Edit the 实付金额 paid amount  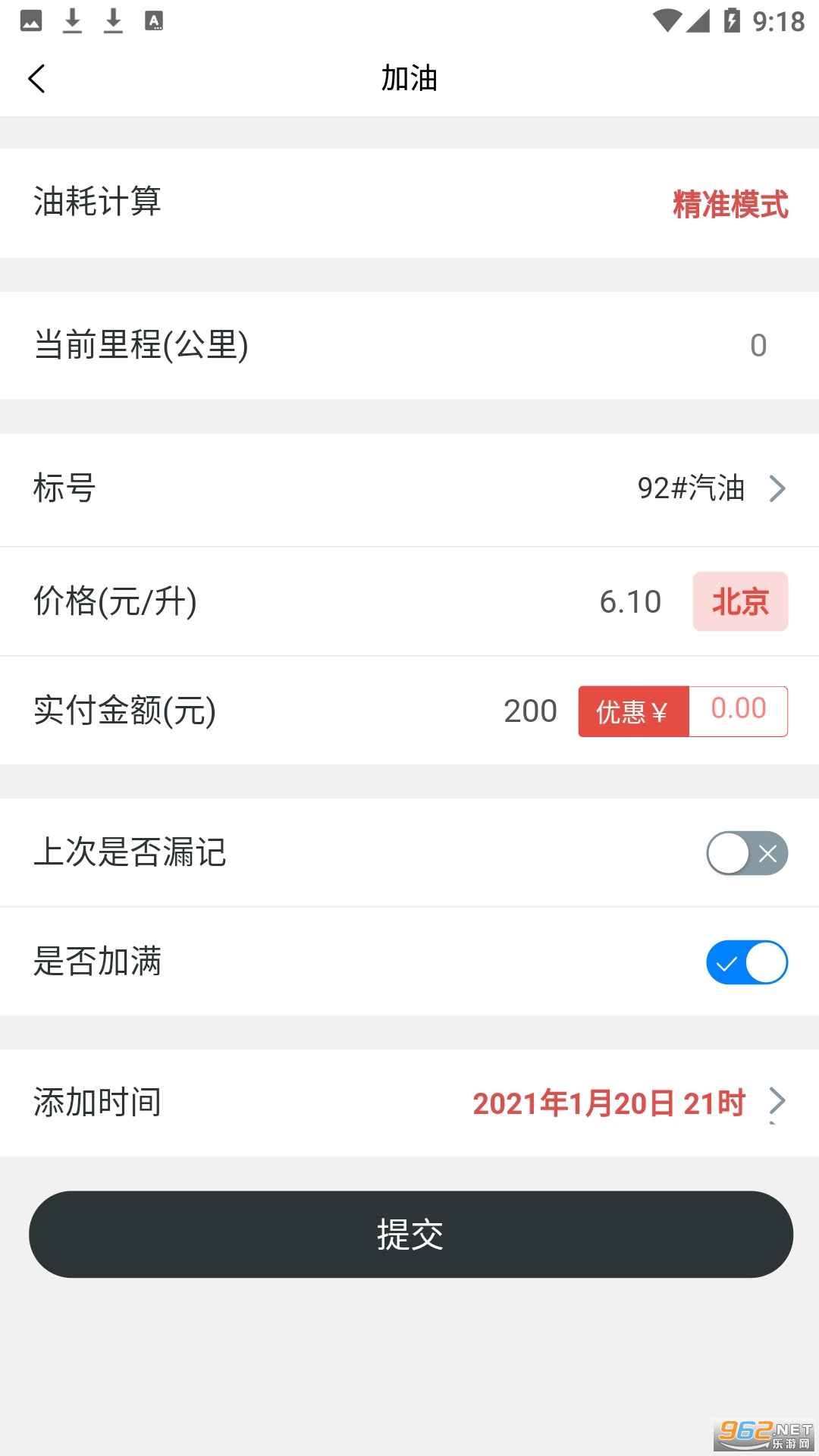click(x=530, y=711)
